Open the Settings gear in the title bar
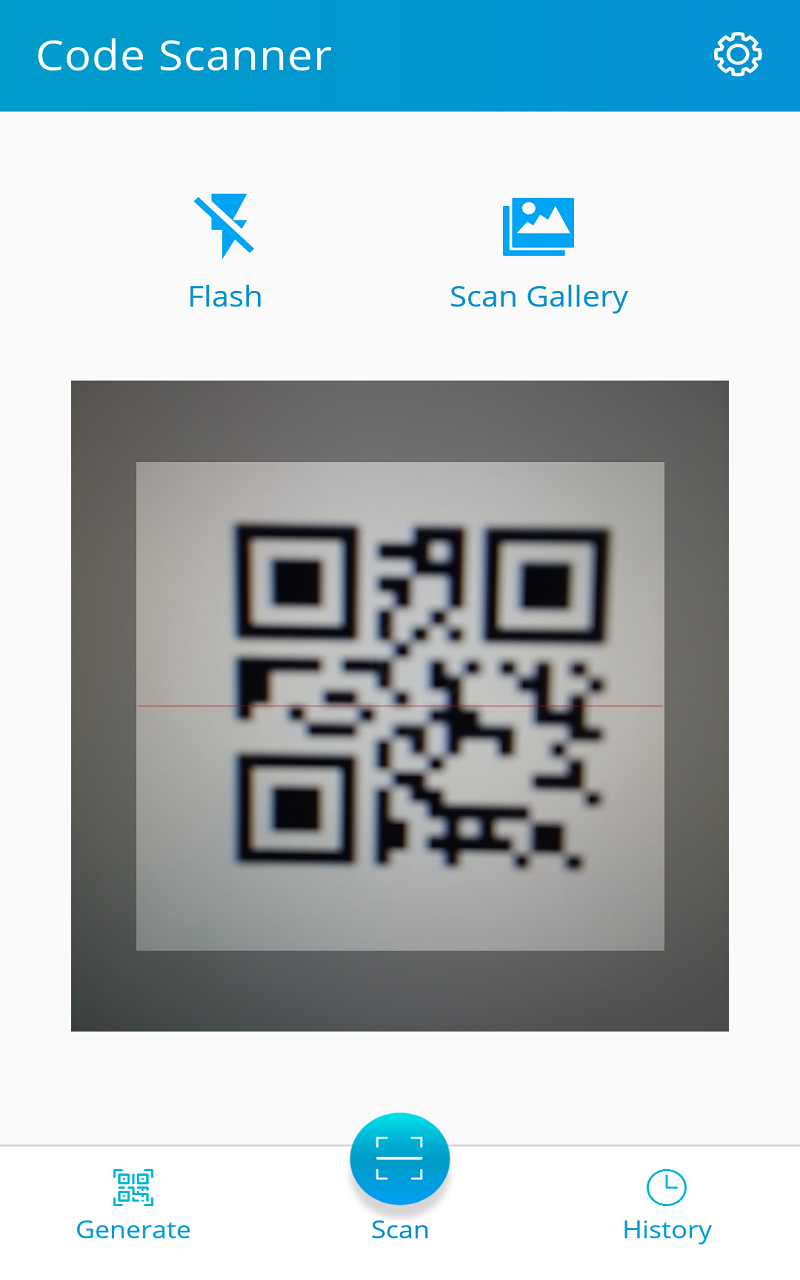Image resolution: width=800 pixels, height=1280 pixels. click(x=737, y=55)
